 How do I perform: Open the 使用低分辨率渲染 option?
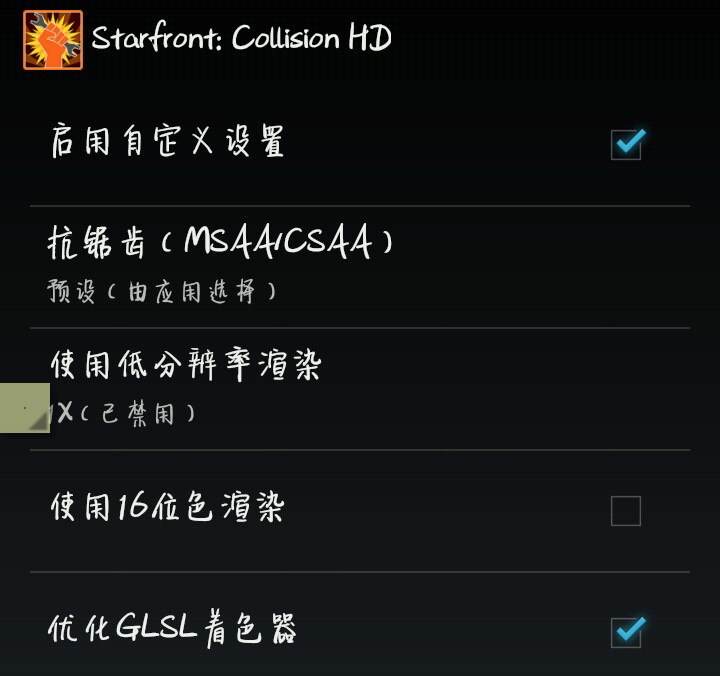(x=360, y=389)
